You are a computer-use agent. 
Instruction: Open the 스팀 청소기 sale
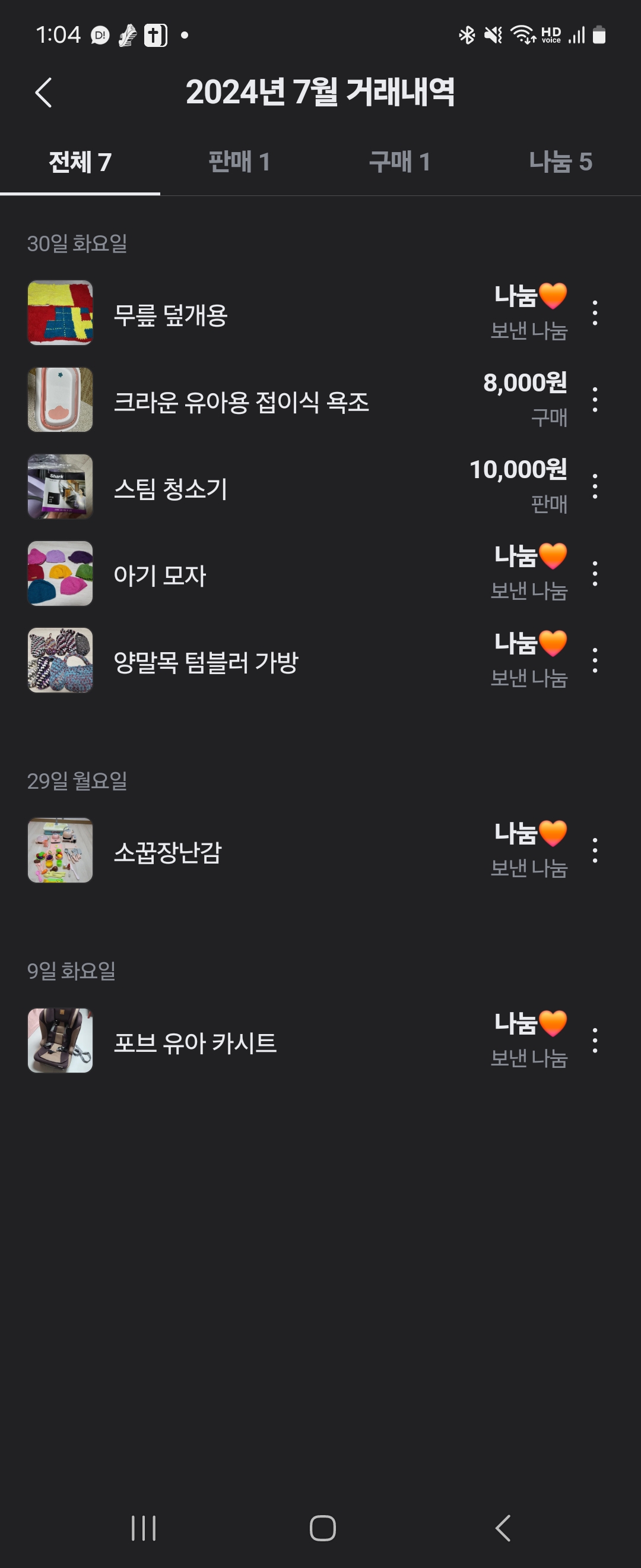click(x=171, y=488)
